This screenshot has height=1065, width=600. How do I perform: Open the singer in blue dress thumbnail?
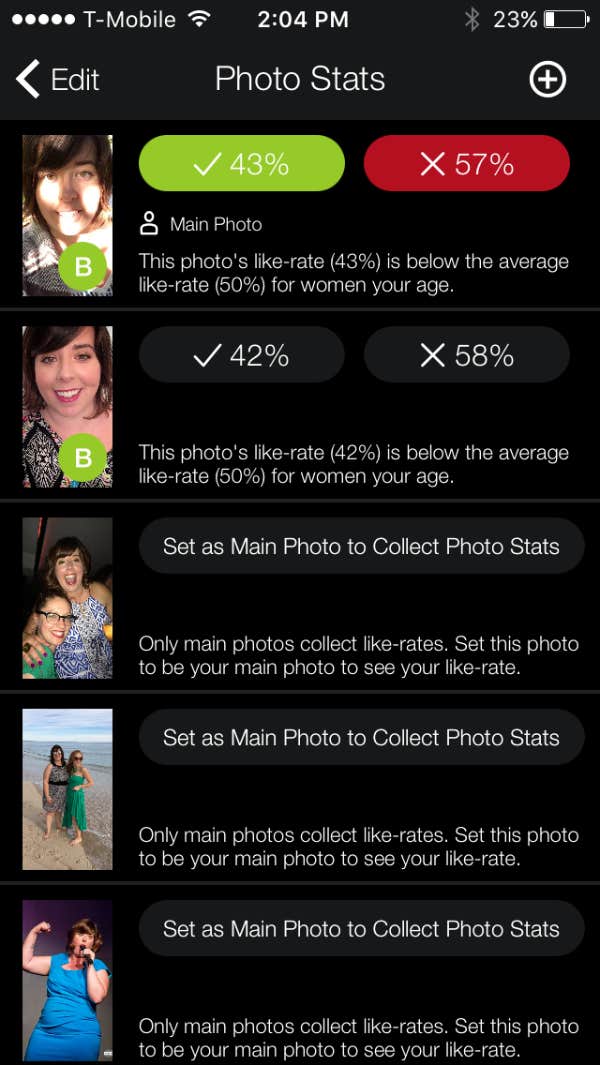tap(67, 980)
